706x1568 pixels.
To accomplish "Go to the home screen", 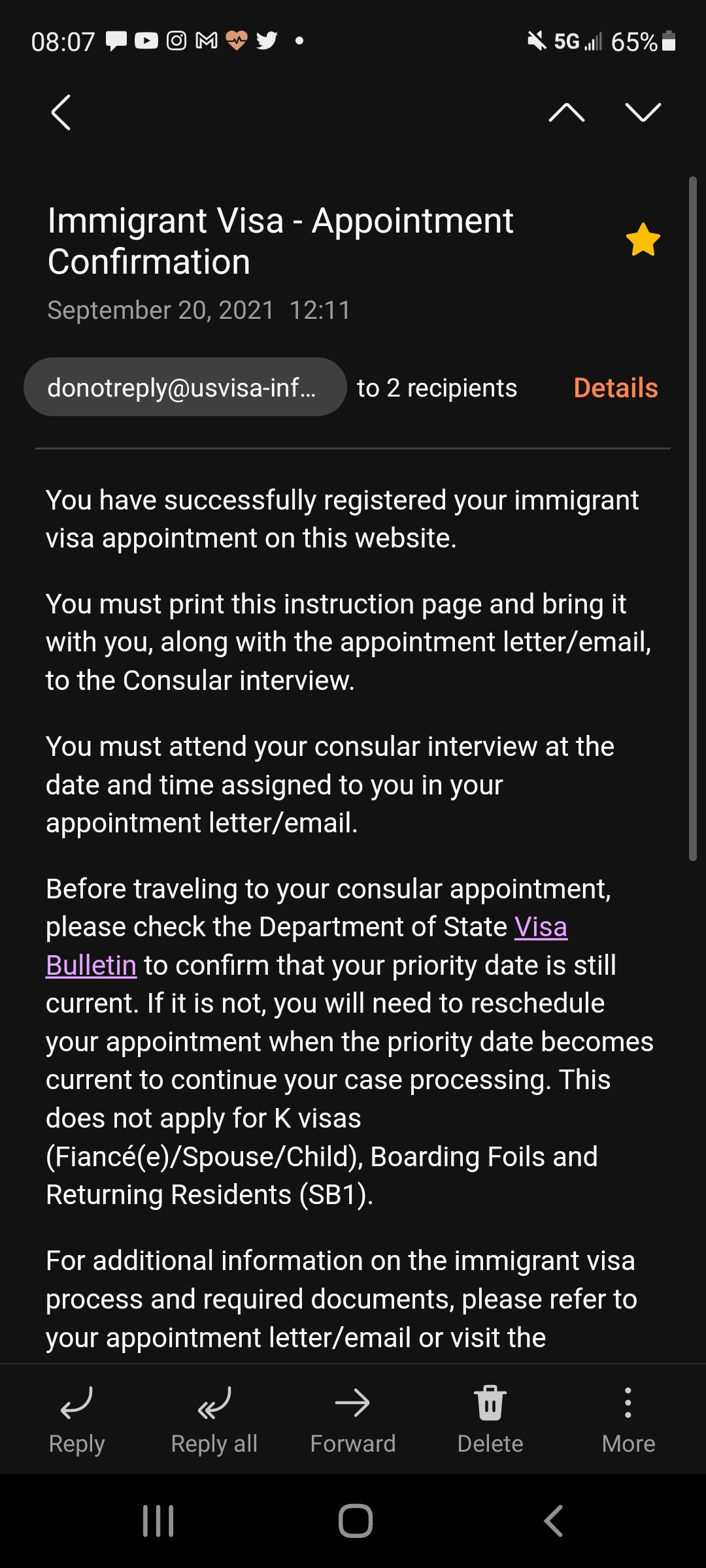I will 356,1521.
